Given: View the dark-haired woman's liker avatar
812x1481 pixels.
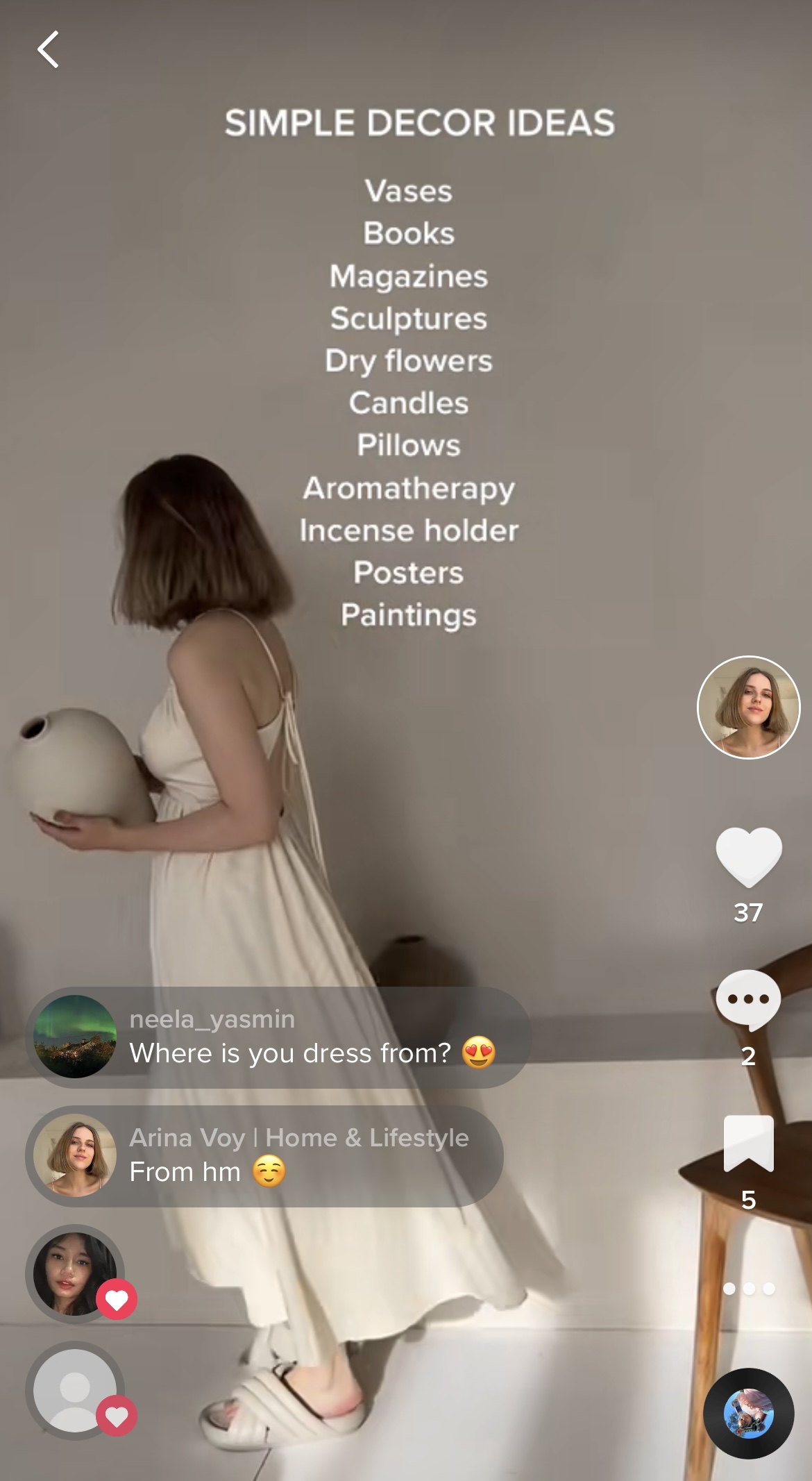Looking at the screenshot, I should click(x=75, y=1274).
